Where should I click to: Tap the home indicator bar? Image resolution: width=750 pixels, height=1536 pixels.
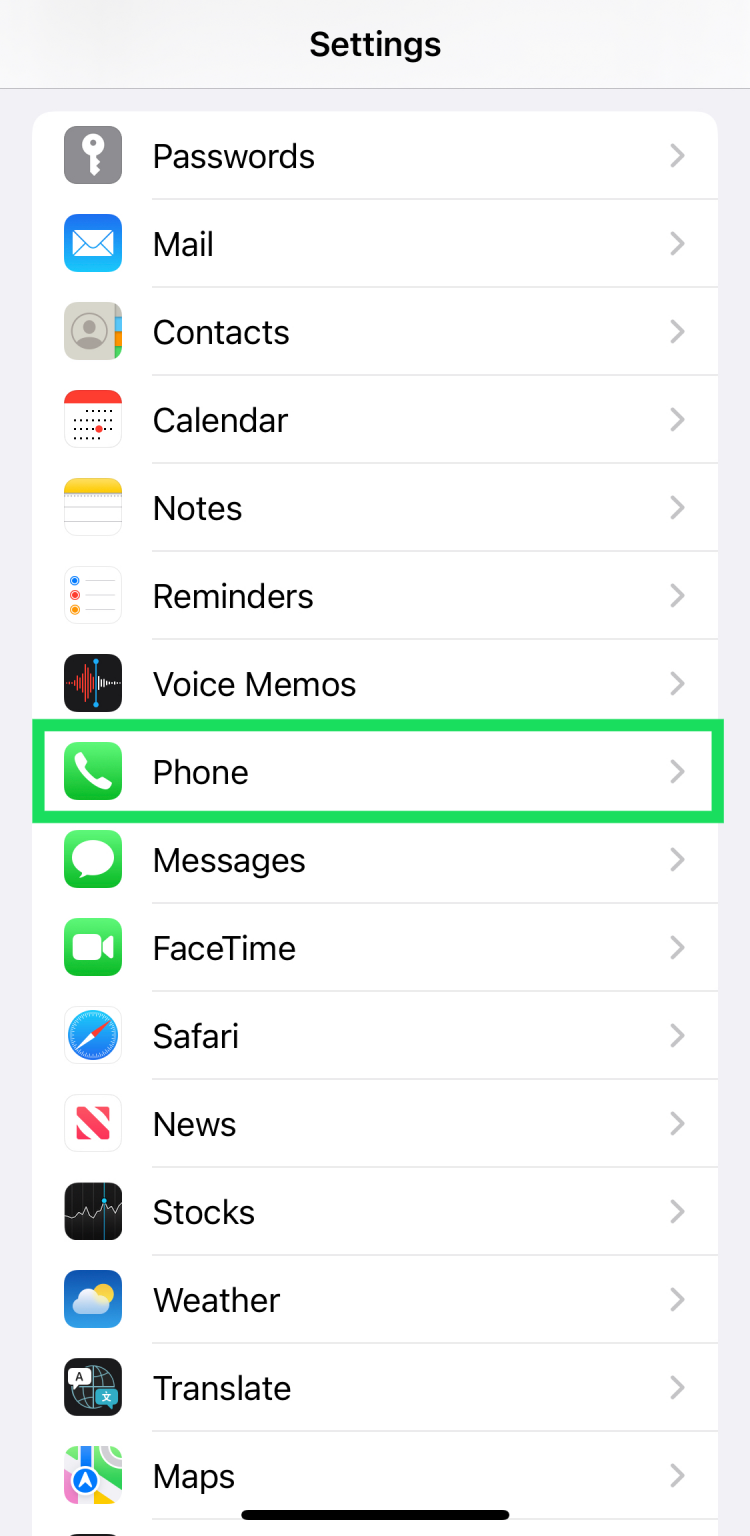tap(375, 1515)
